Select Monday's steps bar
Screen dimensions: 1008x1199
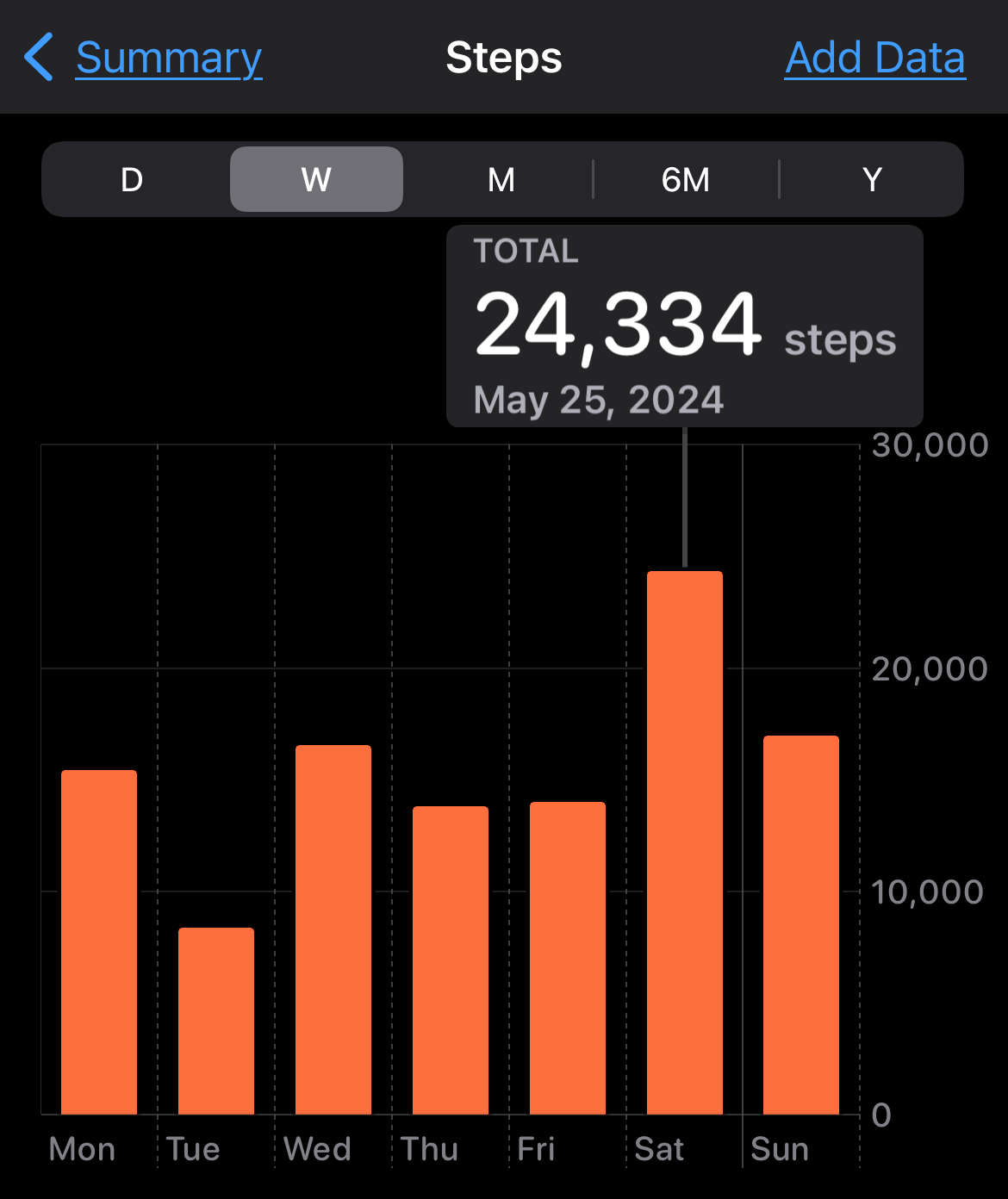pos(99,941)
